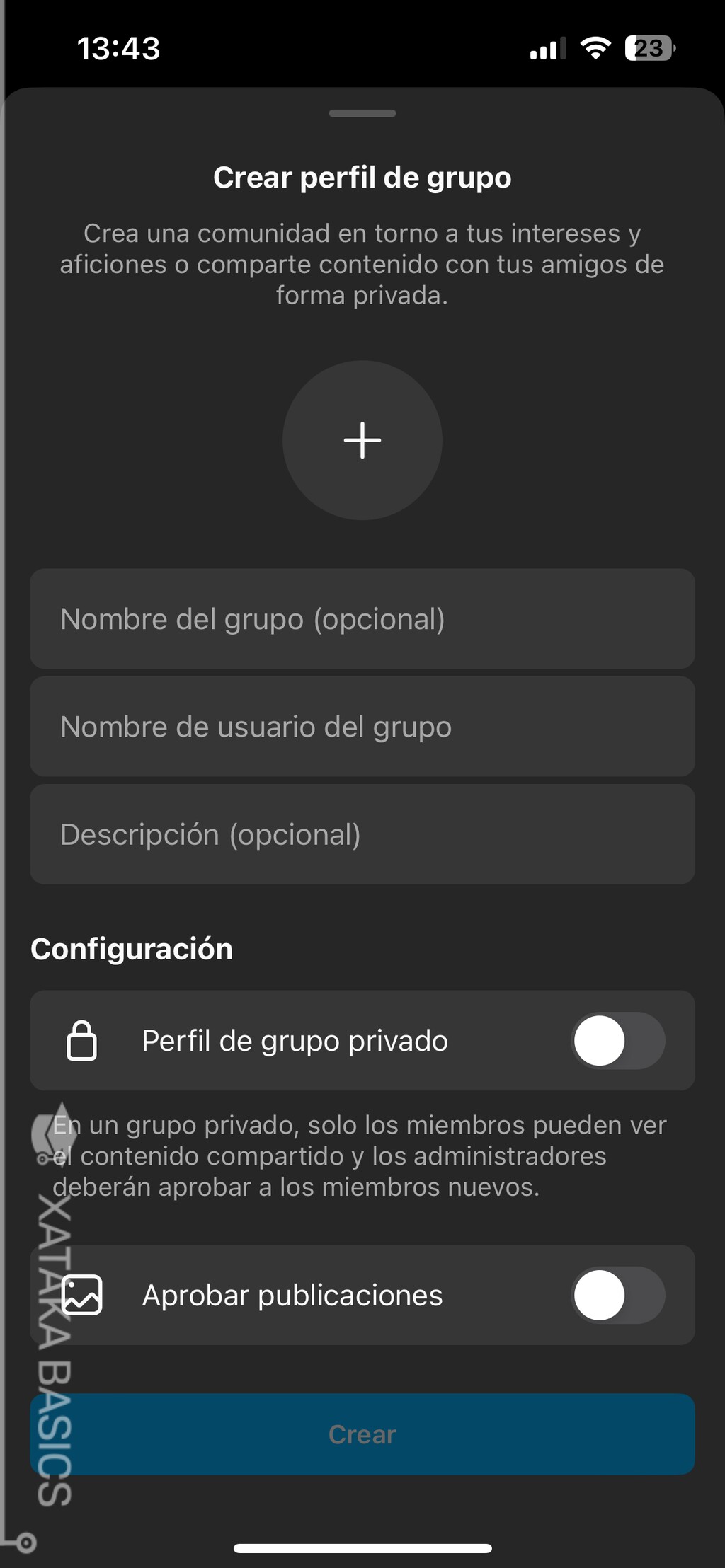Viewport: 725px width, 1568px height.
Task: Click the lock icon beside Perfil de grupo privado
Action: [x=83, y=1040]
